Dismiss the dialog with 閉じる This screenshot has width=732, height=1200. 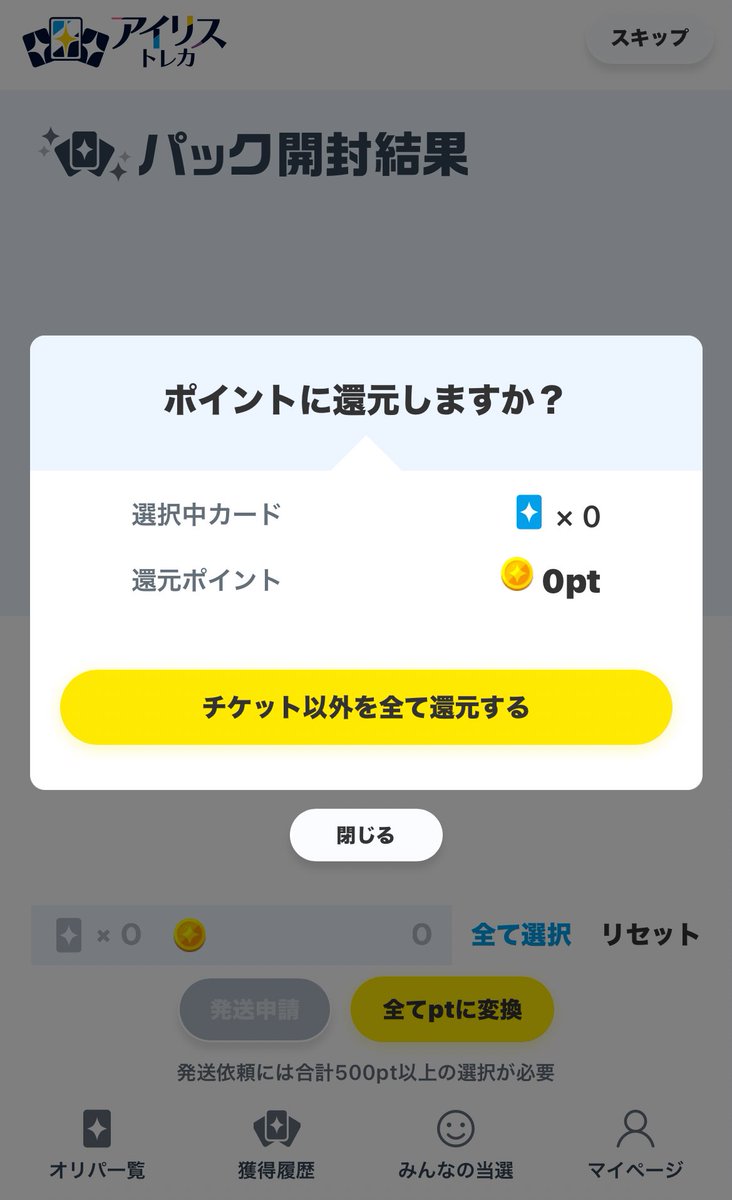click(366, 835)
